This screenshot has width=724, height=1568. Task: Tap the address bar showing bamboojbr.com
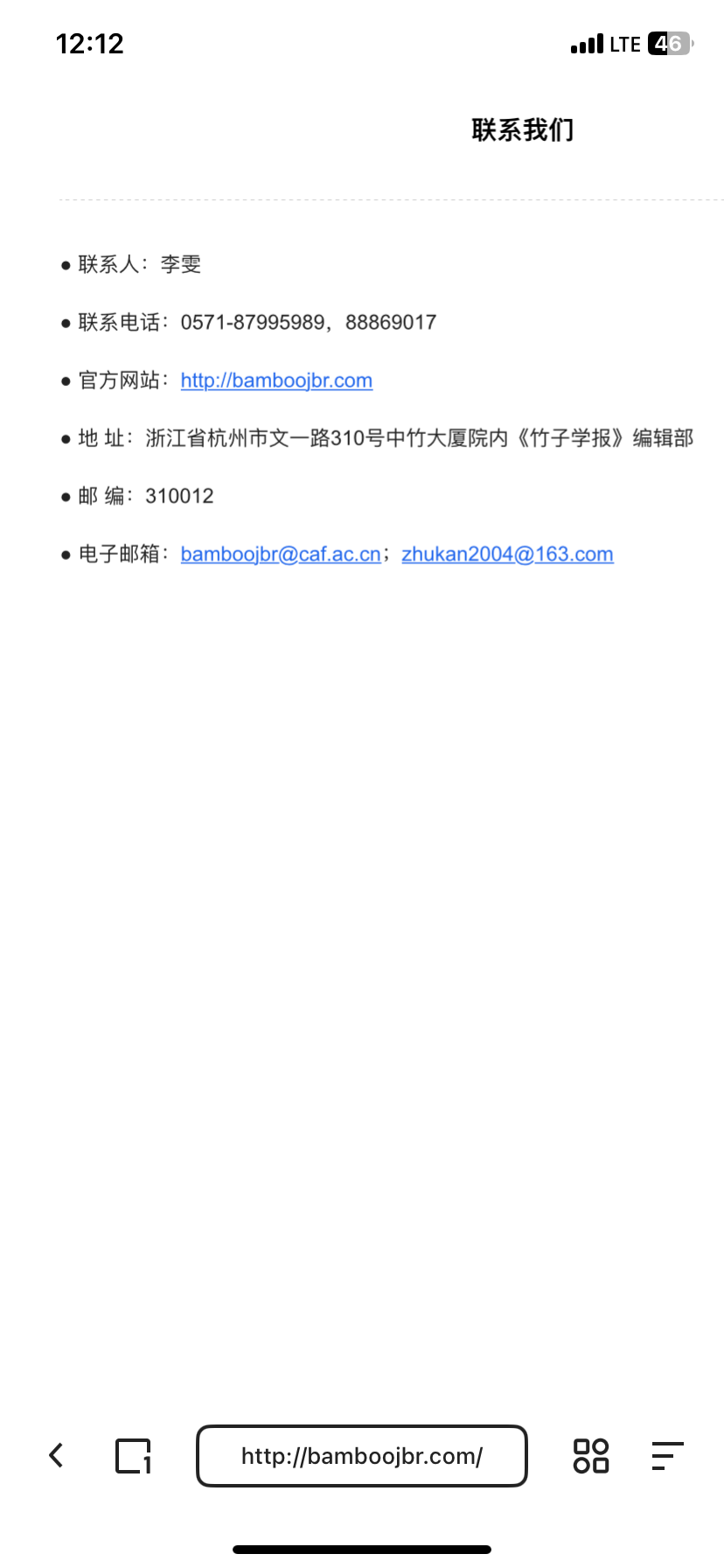362,1456
